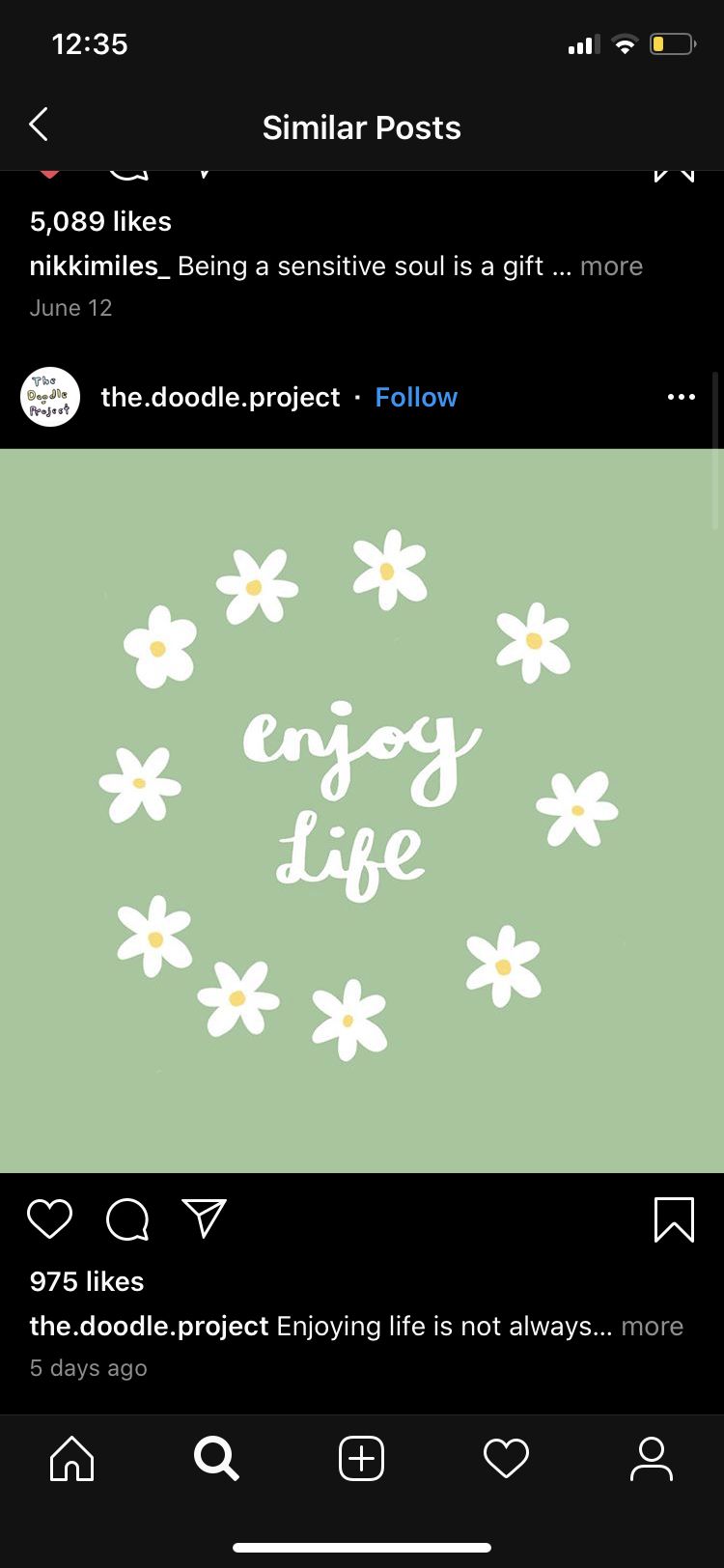Expand nikkimiles_ caption with more

click(611, 266)
